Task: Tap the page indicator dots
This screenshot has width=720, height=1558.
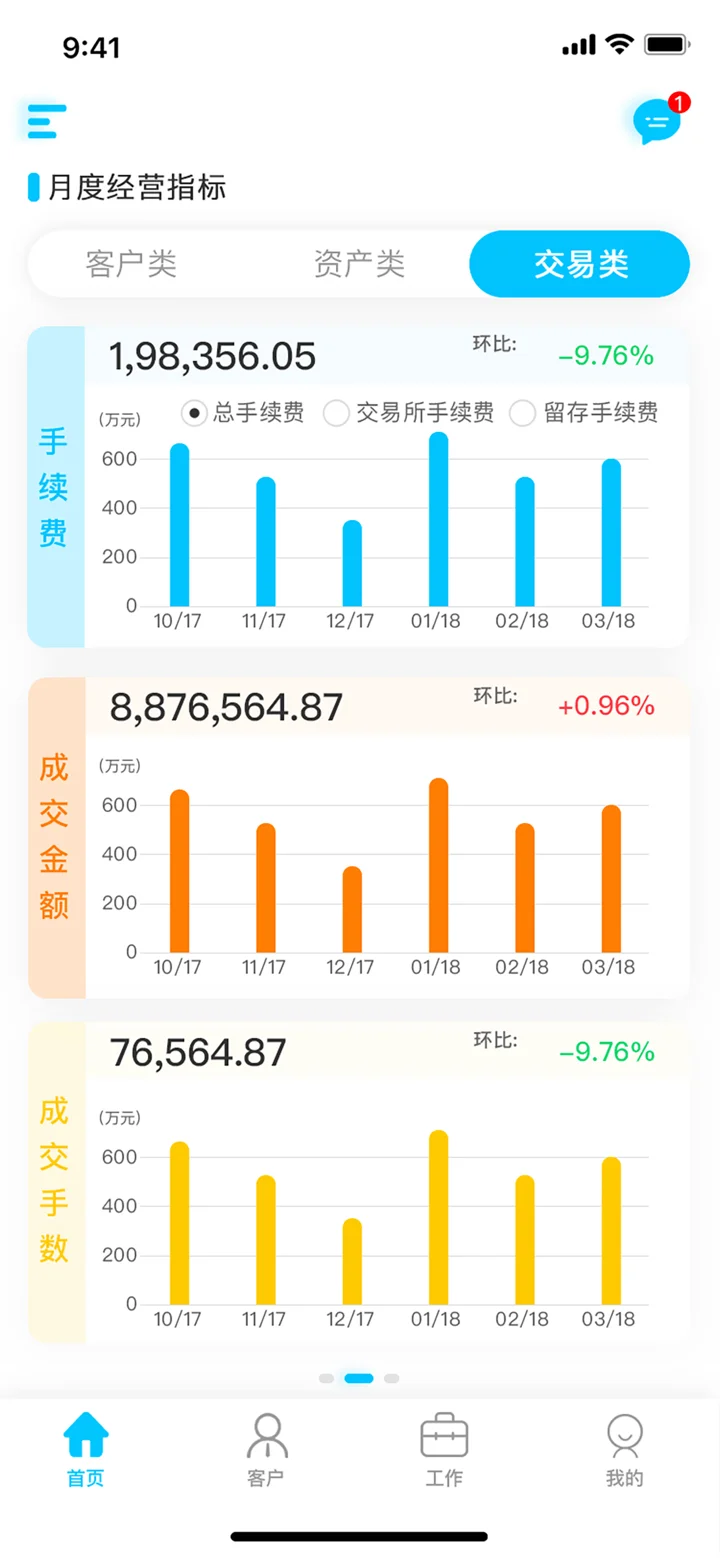Action: point(359,1378)
